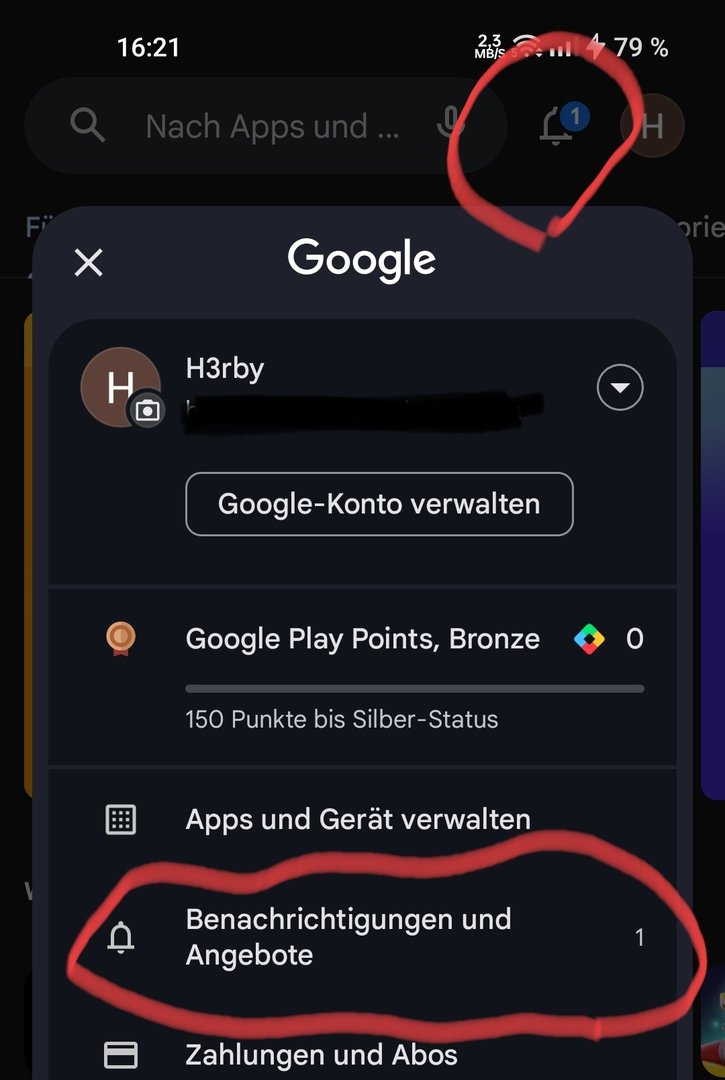This screenshot has height=1080, width=725.
Task: Expand the account switcher arrow
Action: [x=619, y=387]
